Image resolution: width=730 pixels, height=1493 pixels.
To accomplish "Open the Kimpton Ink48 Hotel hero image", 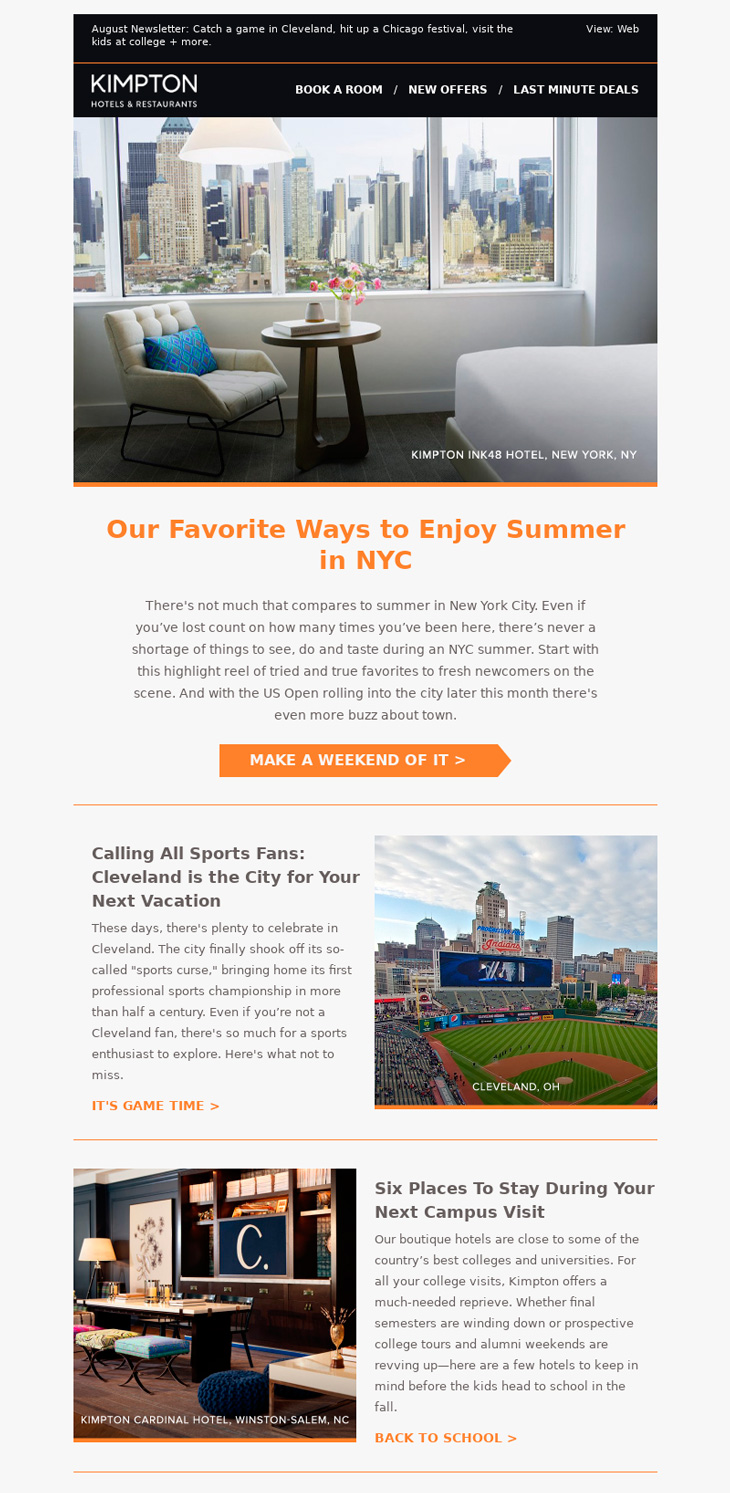I will [365, 300].
